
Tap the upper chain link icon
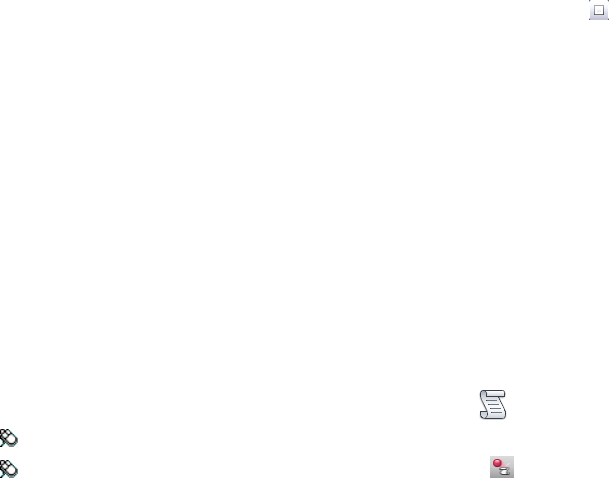pos(8,438)
